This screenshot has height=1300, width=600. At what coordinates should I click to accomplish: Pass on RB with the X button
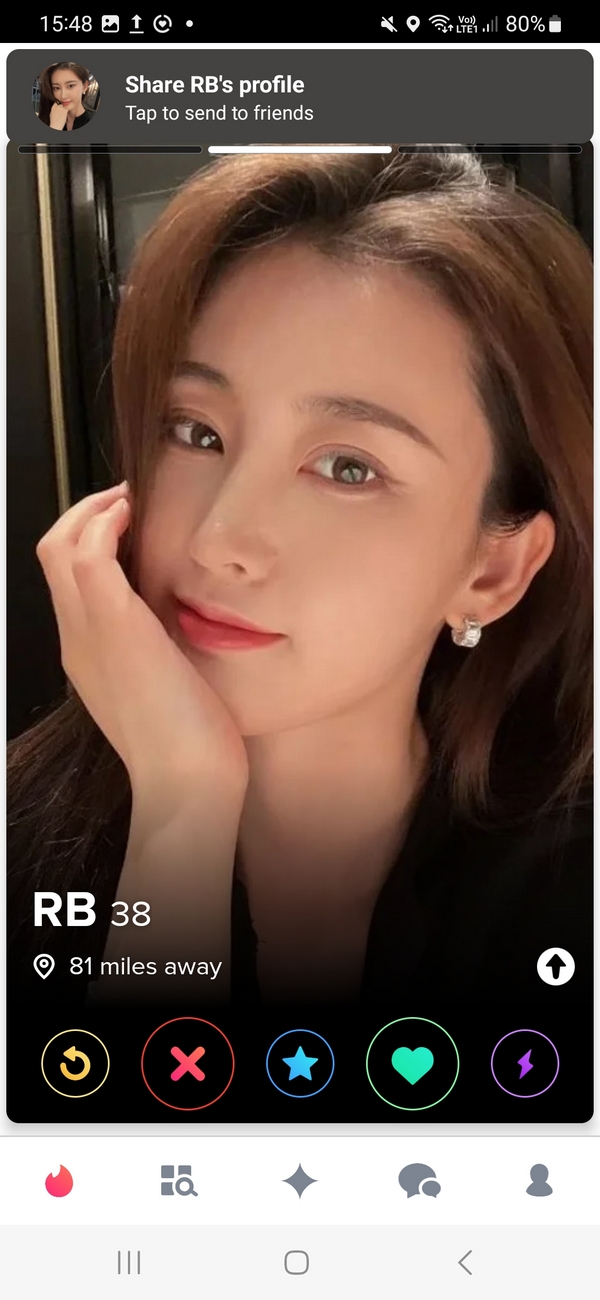point(188,1065)
